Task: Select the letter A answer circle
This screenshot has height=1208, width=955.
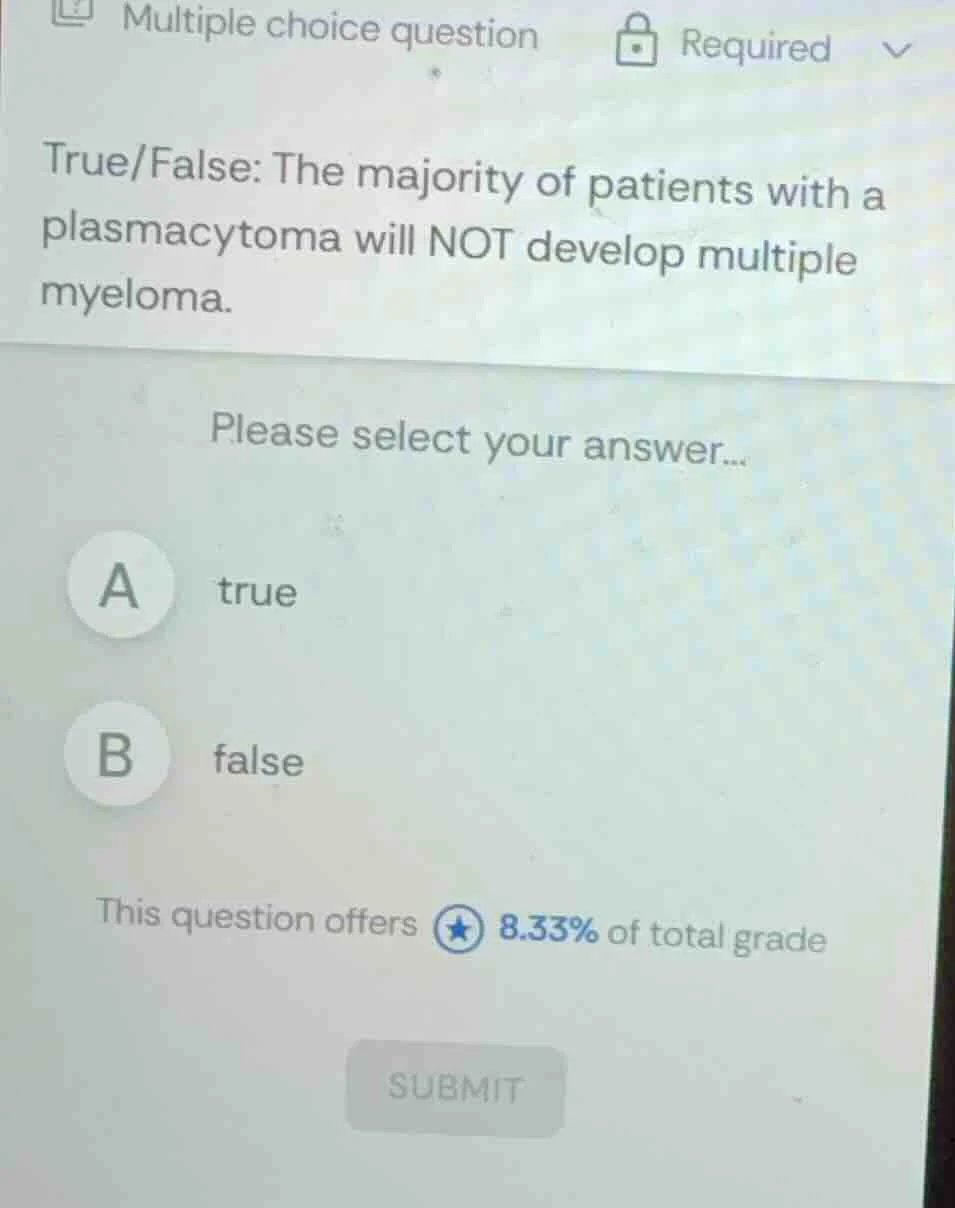Action: [x=119, y=586]
